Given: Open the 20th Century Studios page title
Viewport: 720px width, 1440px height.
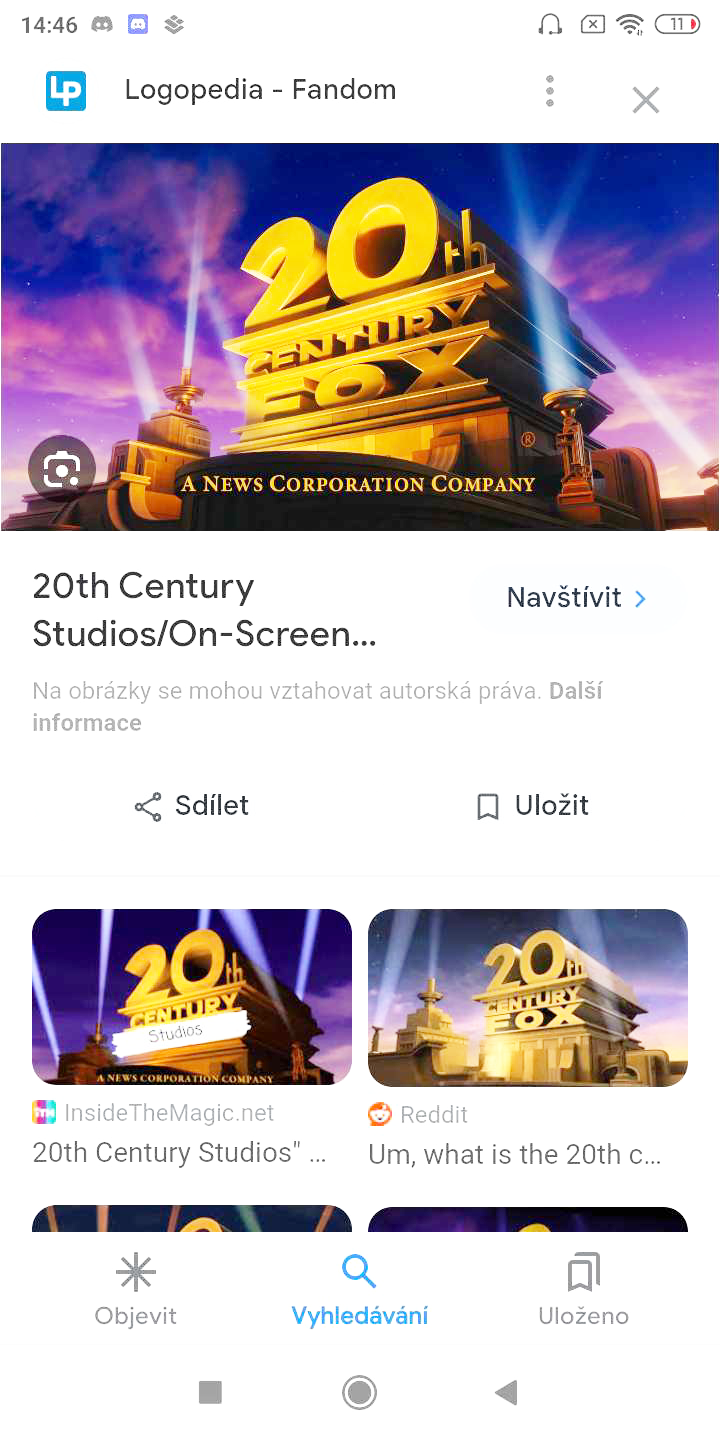Looking at the screenshot, I should 205,610.
